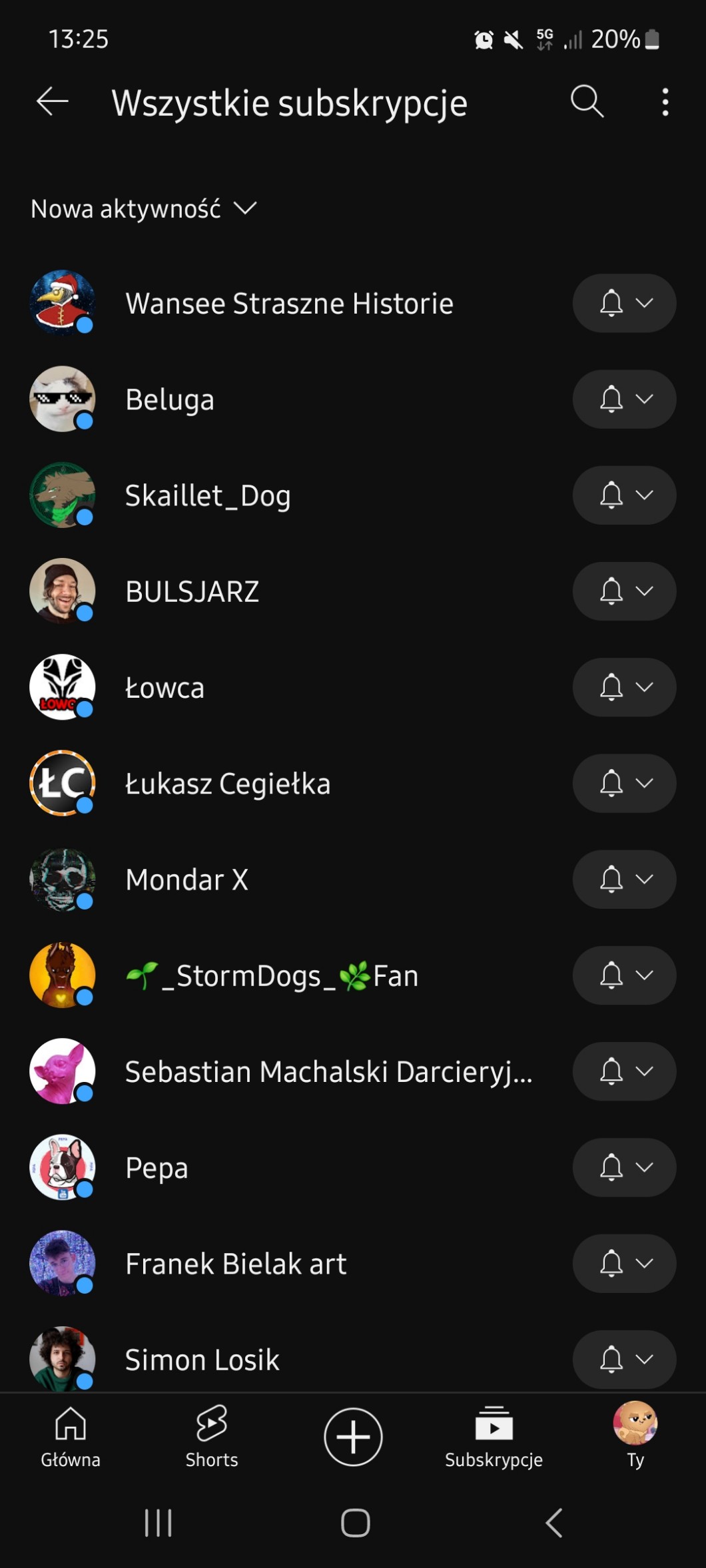Go back from Wszystkie subskrypcje
The height and width of the screenshot is (1568, 706).
[x=53, y=102]
